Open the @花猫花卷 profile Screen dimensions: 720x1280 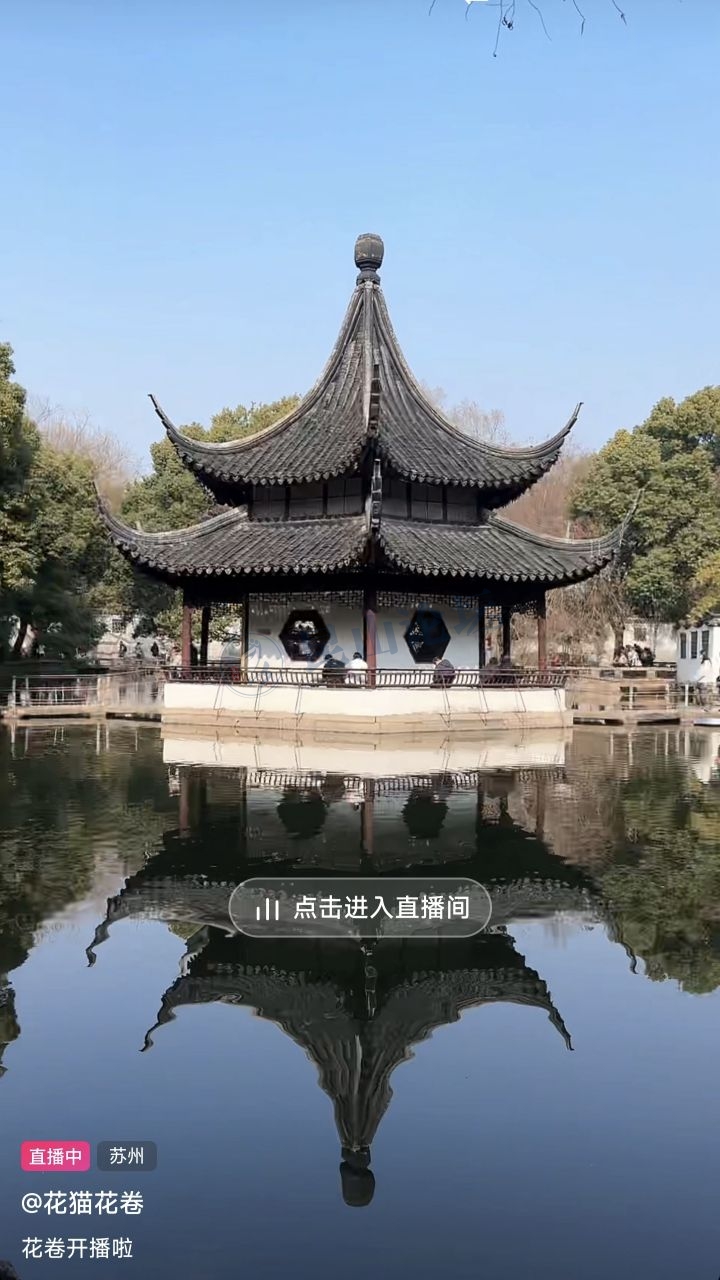83,1203
